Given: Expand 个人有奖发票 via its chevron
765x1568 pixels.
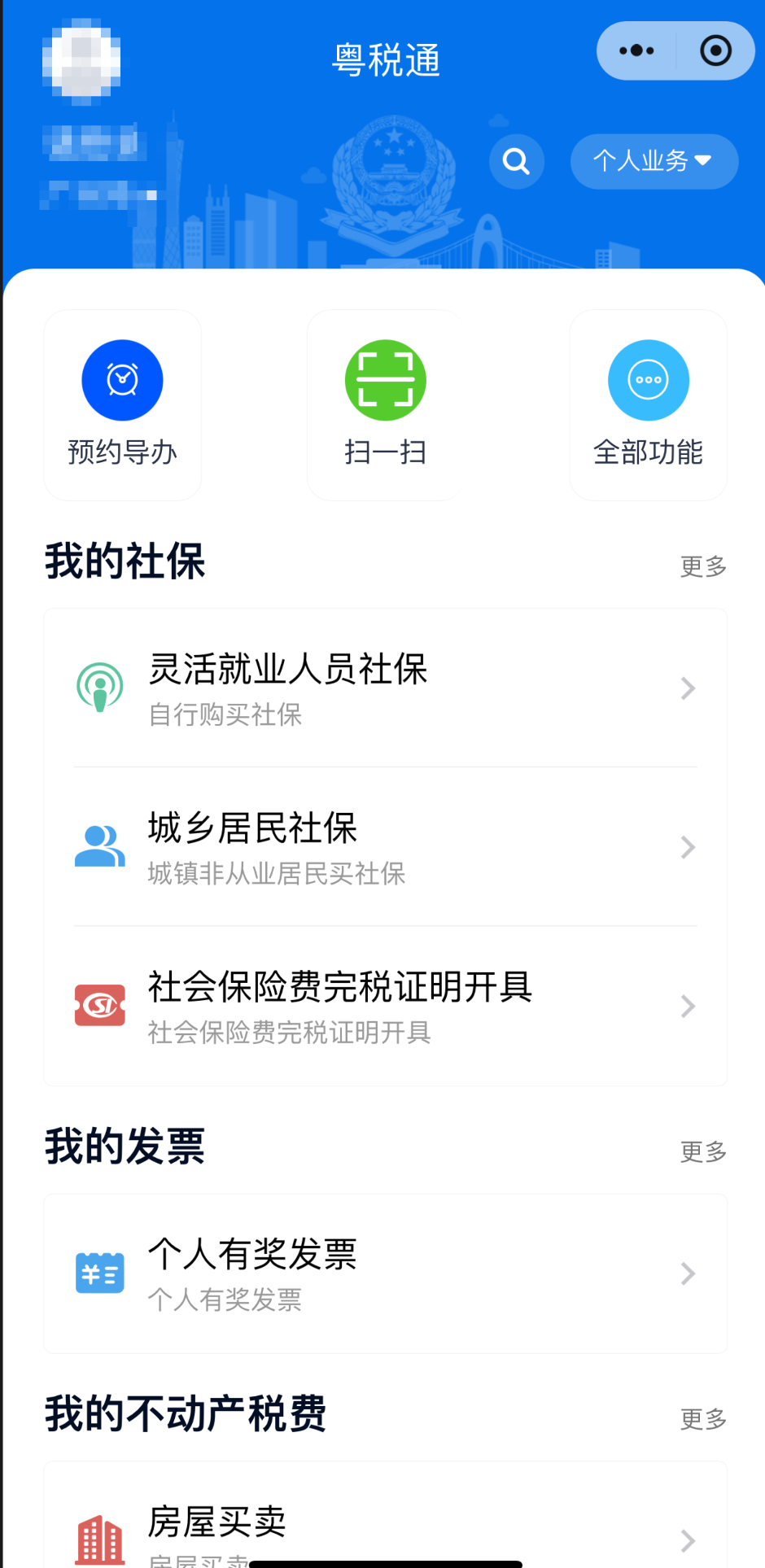Looking at the screenshot, I should tap(688, 1274).
